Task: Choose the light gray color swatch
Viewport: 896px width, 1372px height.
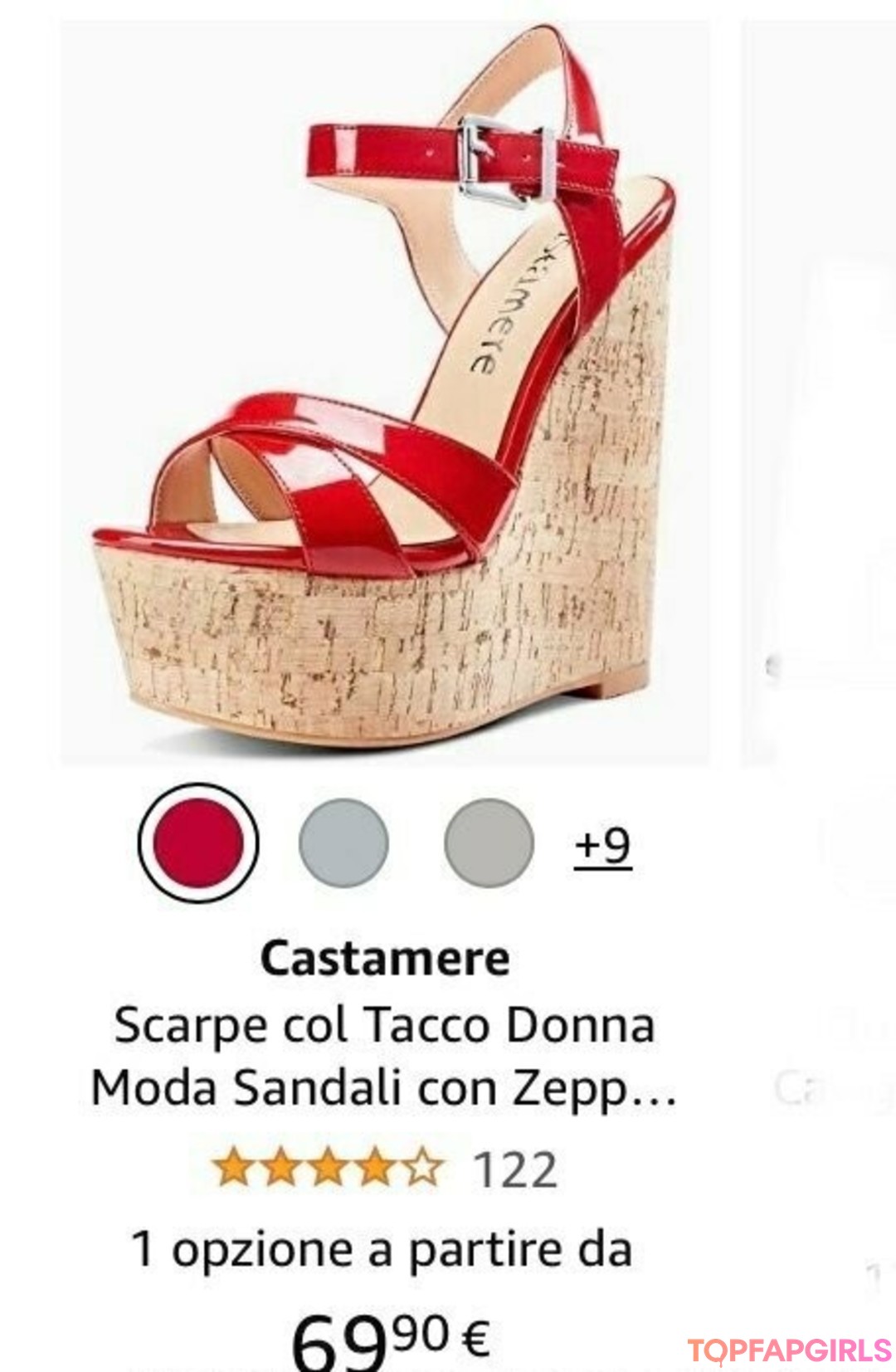Action: point(489,844)
